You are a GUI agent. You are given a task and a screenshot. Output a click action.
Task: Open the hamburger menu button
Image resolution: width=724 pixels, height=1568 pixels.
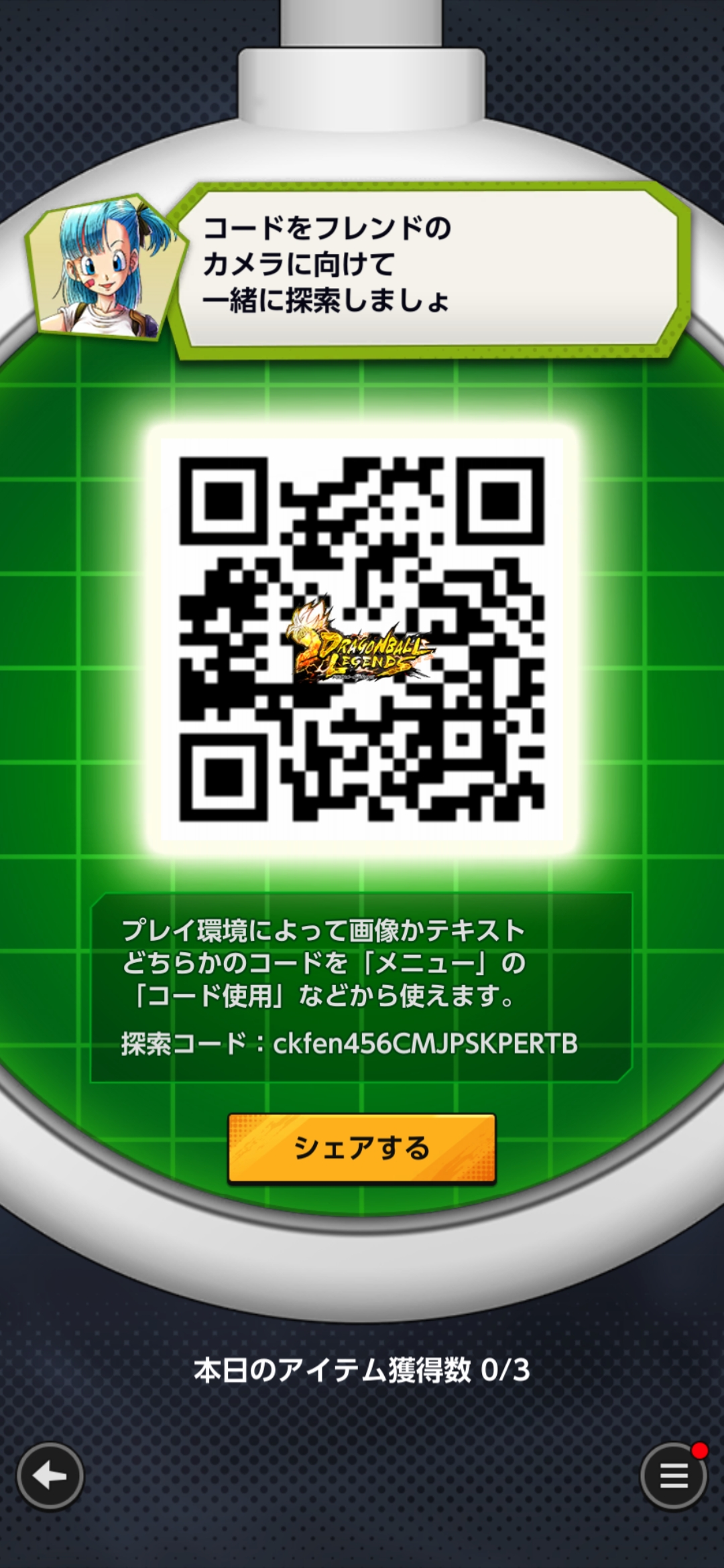pos(674,1476)
